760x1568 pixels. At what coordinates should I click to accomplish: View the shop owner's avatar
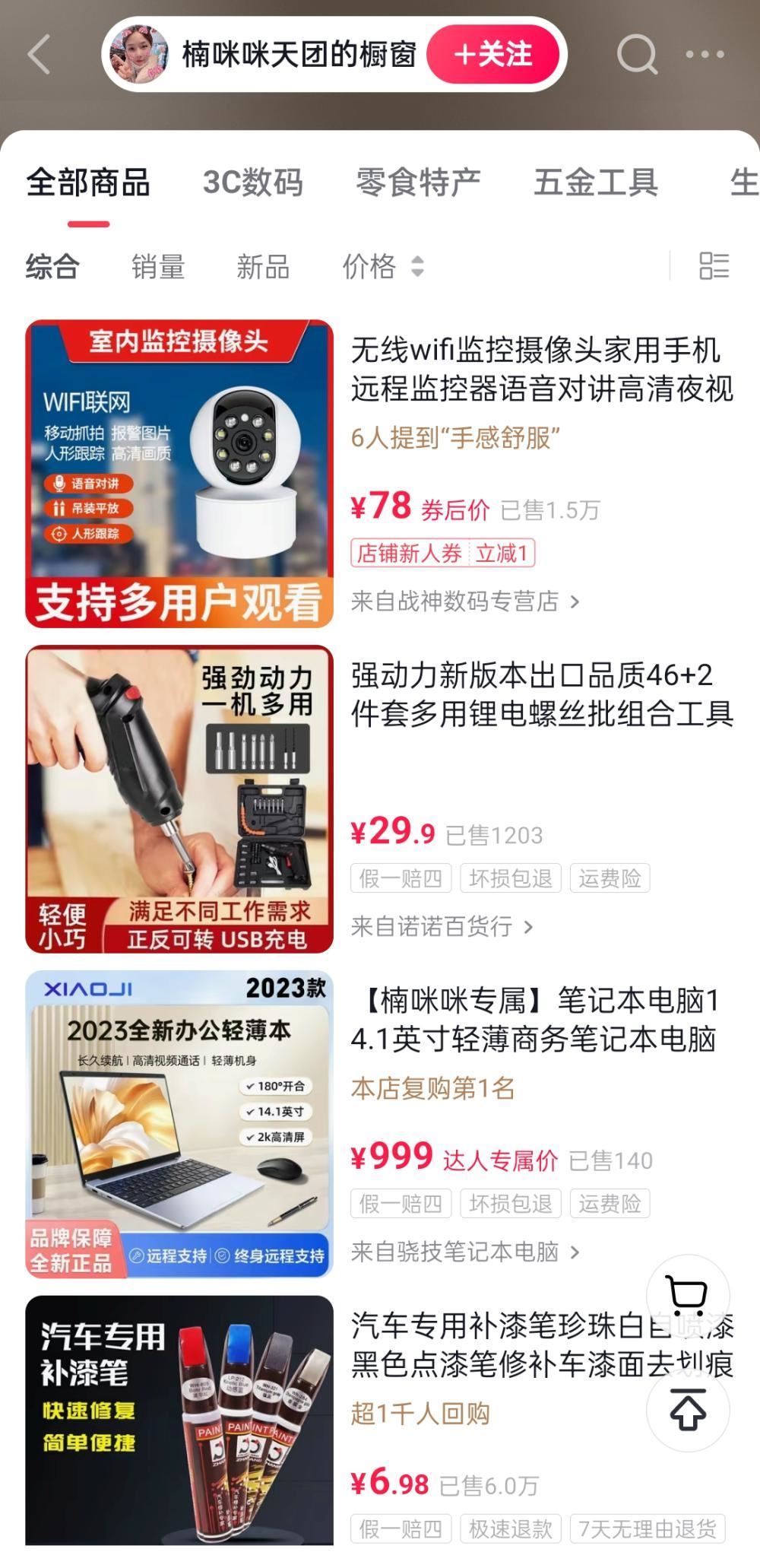(139, 55)
